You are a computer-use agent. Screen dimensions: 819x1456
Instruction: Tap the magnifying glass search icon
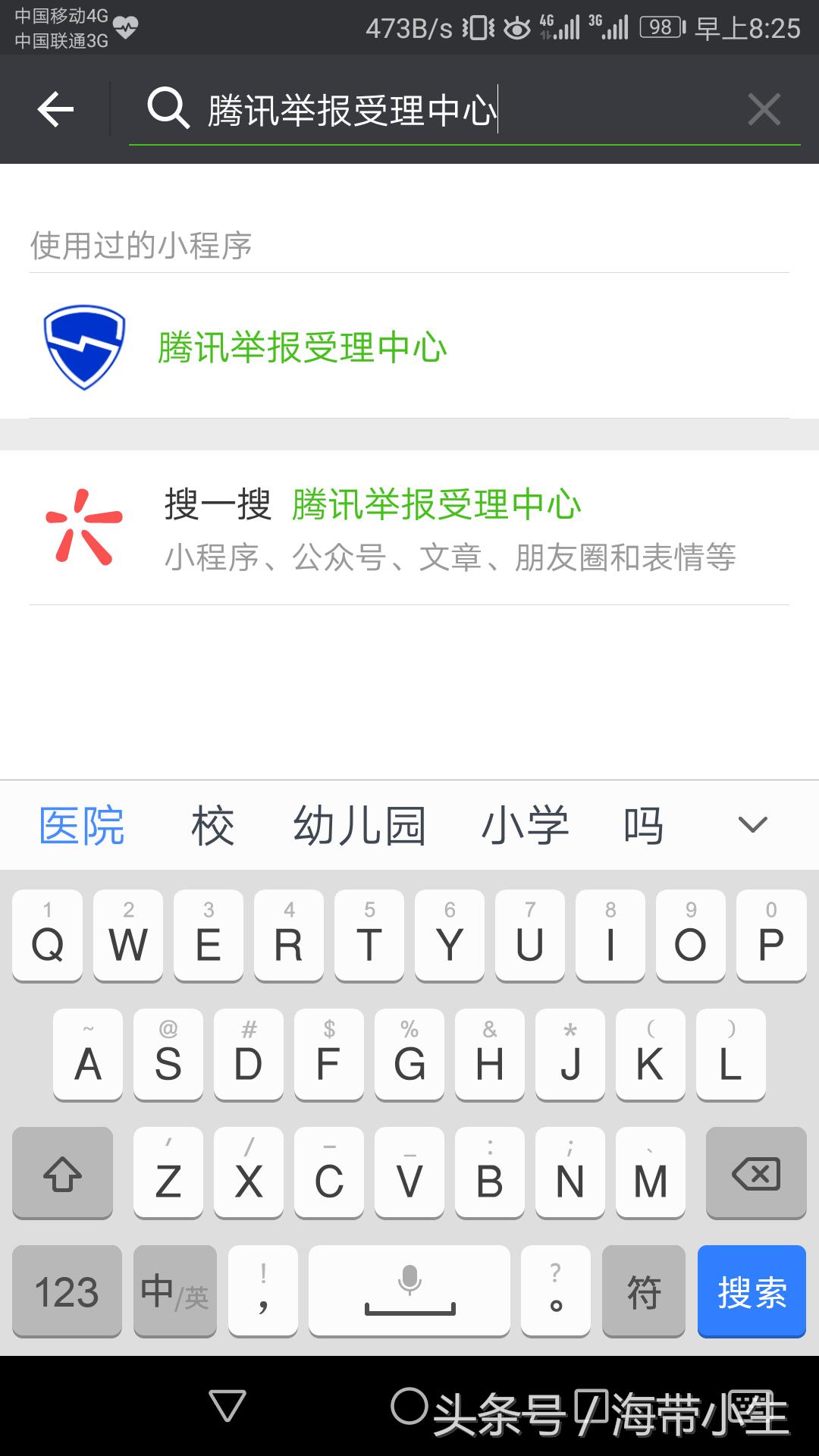click(x=168, y=108)
